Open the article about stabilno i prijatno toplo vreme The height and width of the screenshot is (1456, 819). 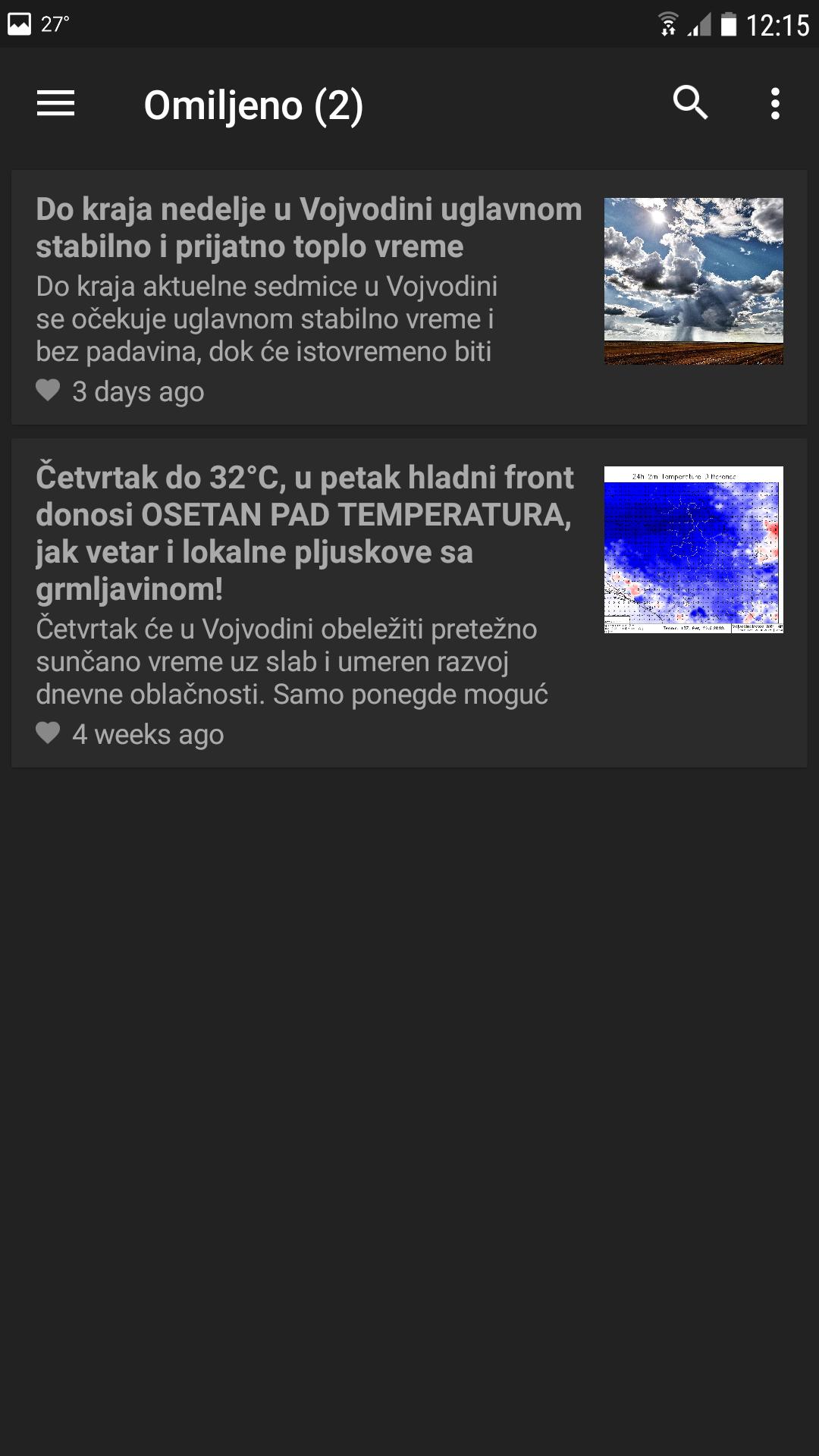(303, 288)
